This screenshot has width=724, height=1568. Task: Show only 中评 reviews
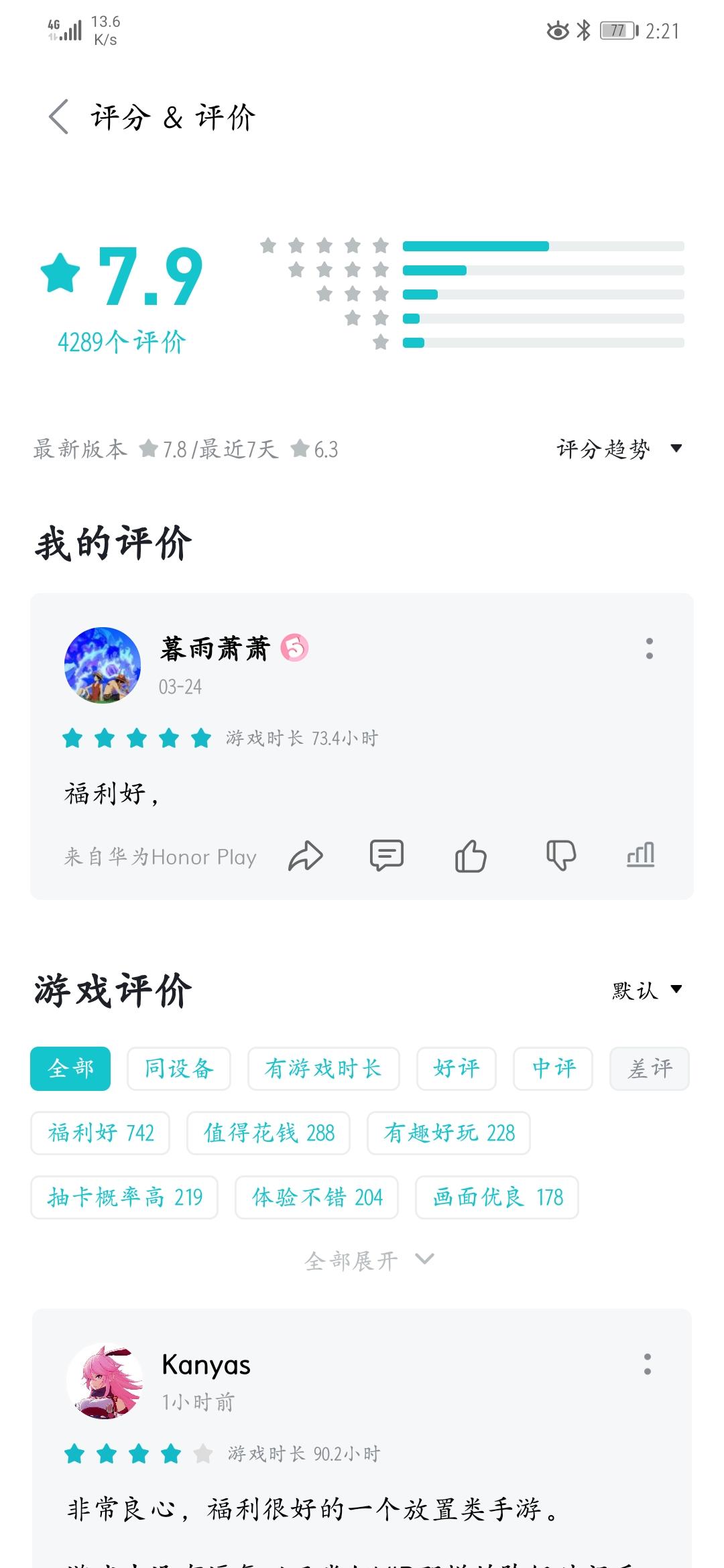pyautogui.click(x=553, y=1068)
